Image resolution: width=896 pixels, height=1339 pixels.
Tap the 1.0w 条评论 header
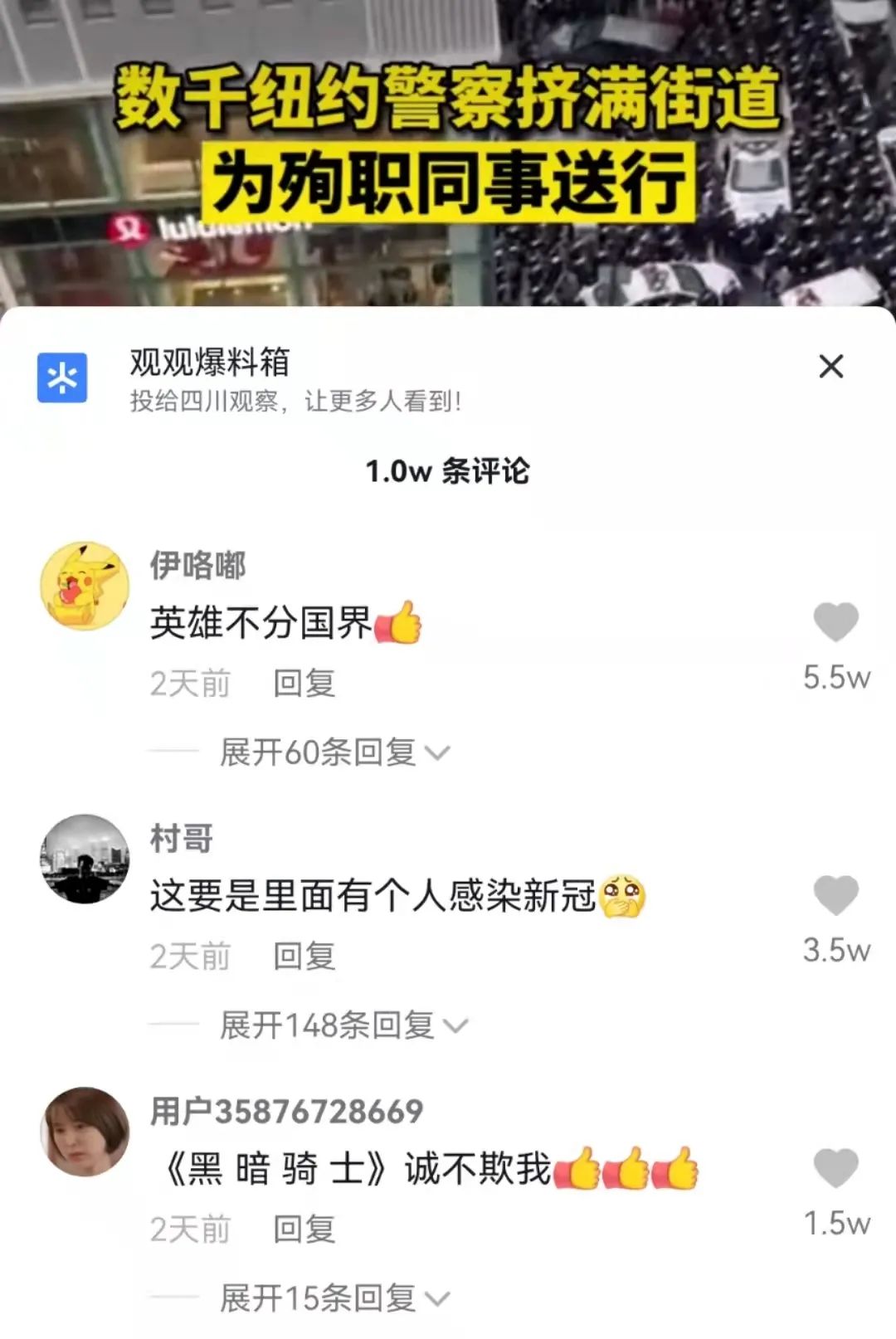(x=448, y=471)
